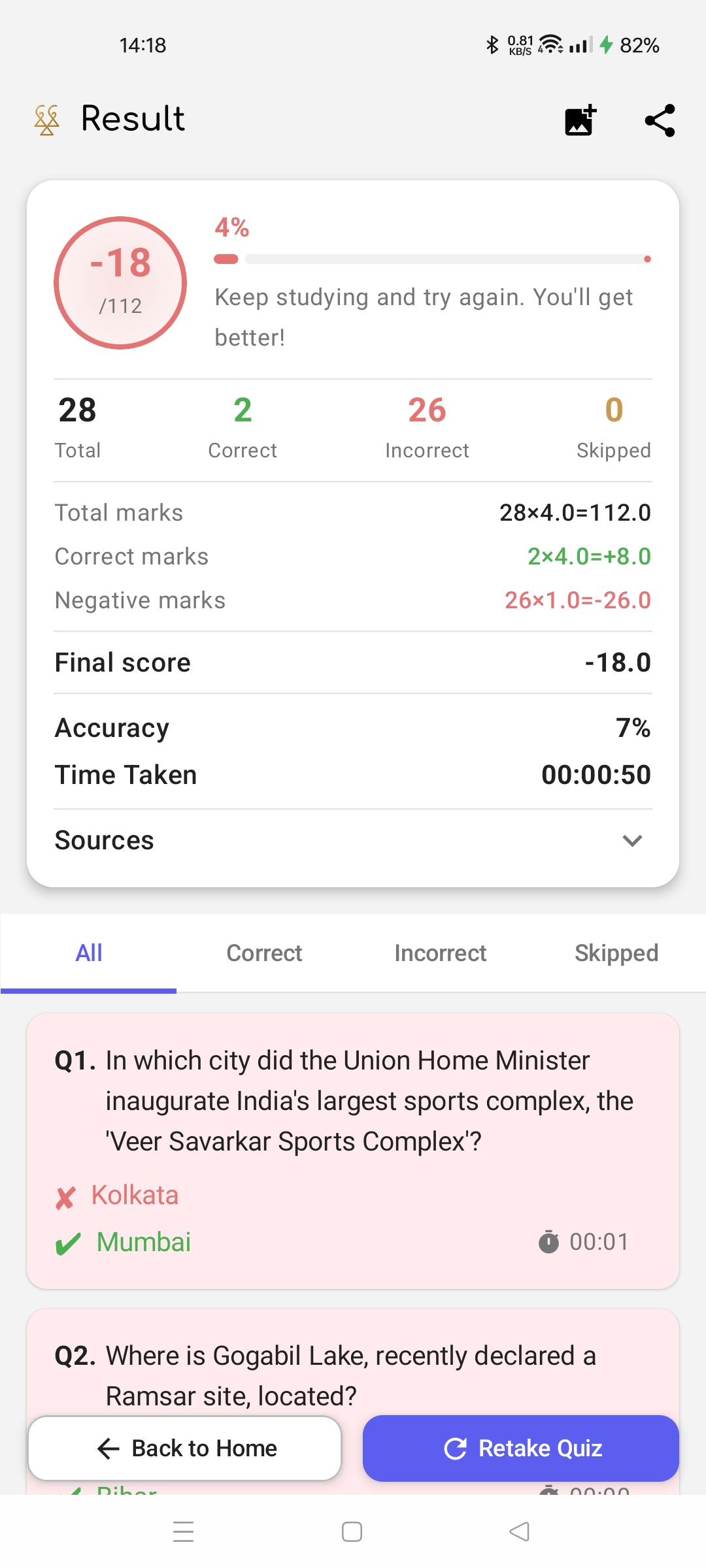Tap the home square navigation button
Viewport: 706px width, 1568px height.
pos(352,1531)
